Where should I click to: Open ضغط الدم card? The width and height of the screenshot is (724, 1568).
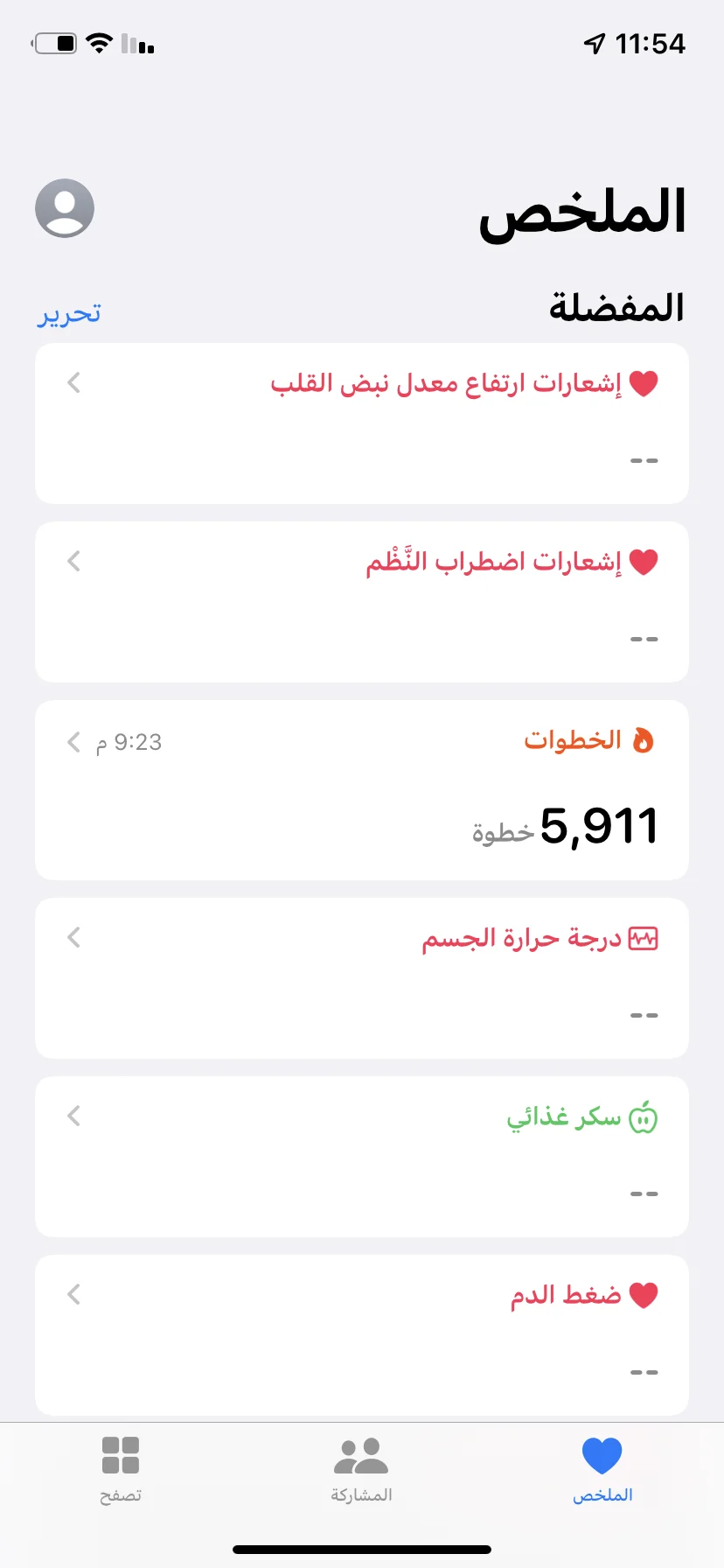[362, 1335]
